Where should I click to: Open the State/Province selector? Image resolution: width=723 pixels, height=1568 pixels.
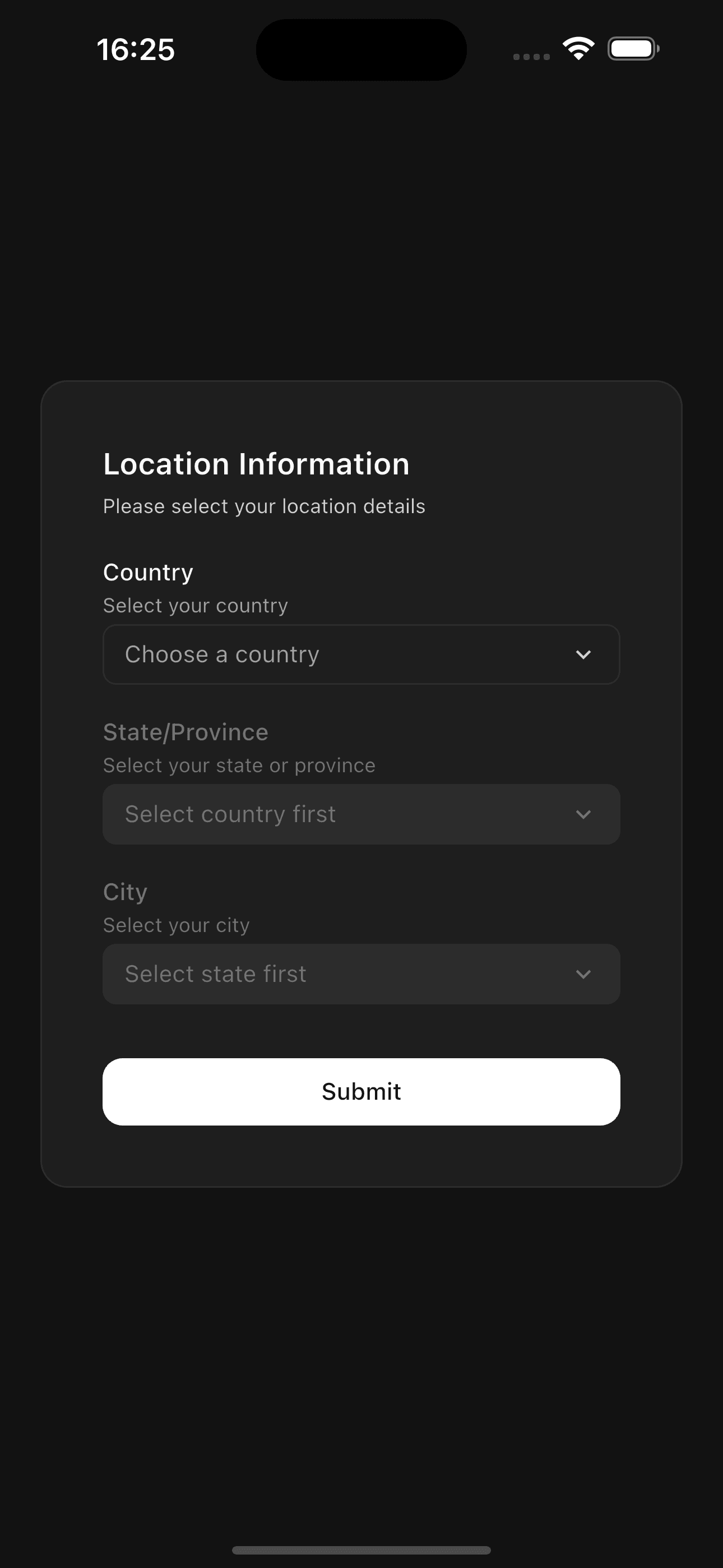361,814
